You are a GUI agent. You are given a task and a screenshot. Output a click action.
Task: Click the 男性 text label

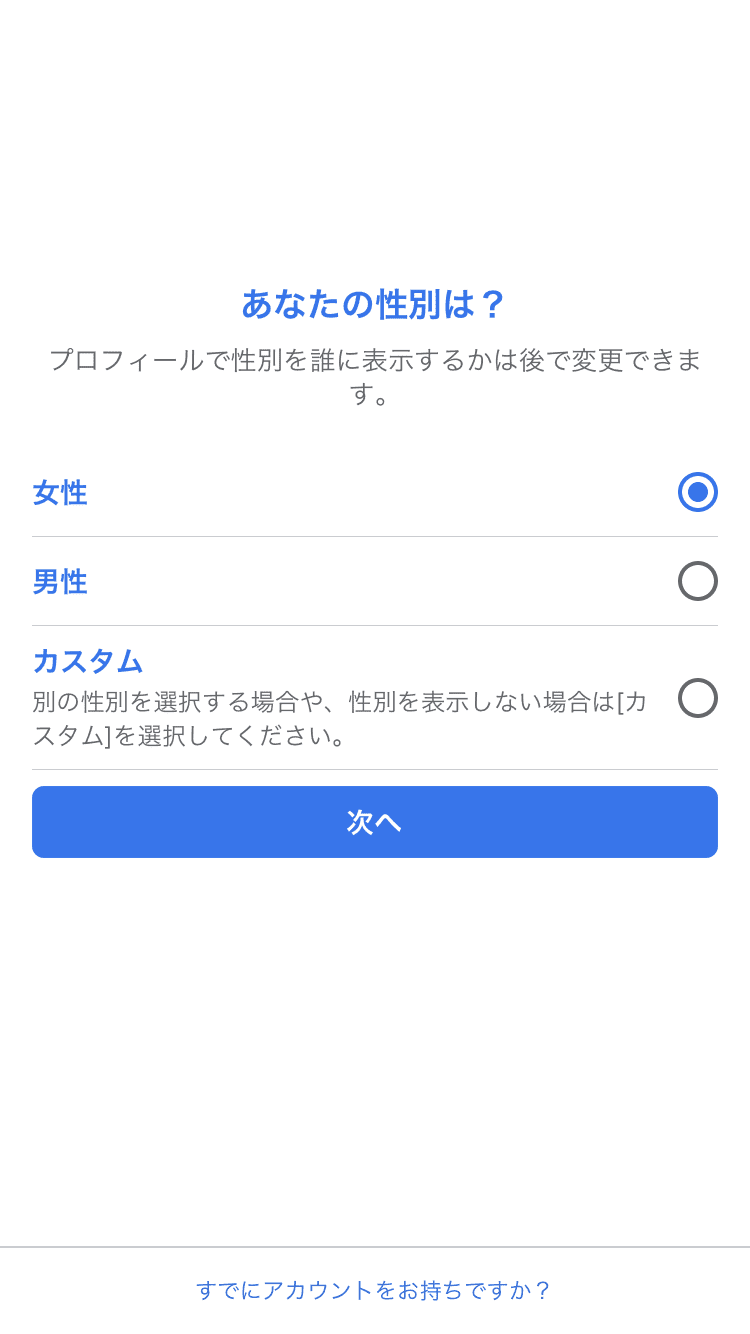coord(60,581)
